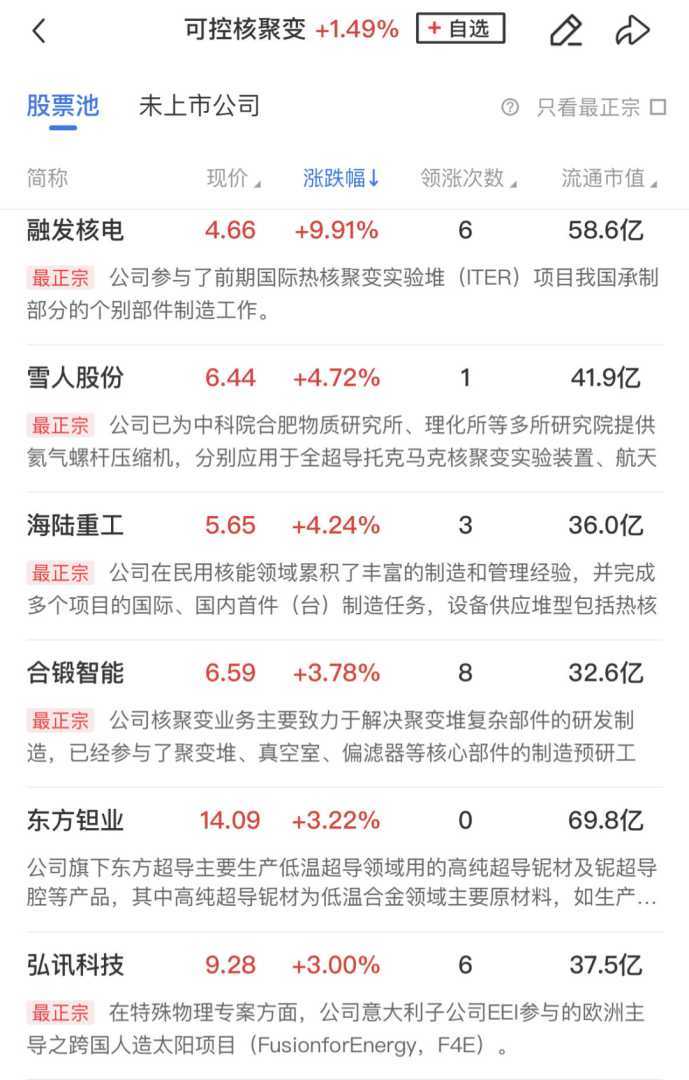The width and height of the screenshot is (689, 1080).
Task: Add 可控核聚变 to 自选 watchlist
Action: pos(460,30)
